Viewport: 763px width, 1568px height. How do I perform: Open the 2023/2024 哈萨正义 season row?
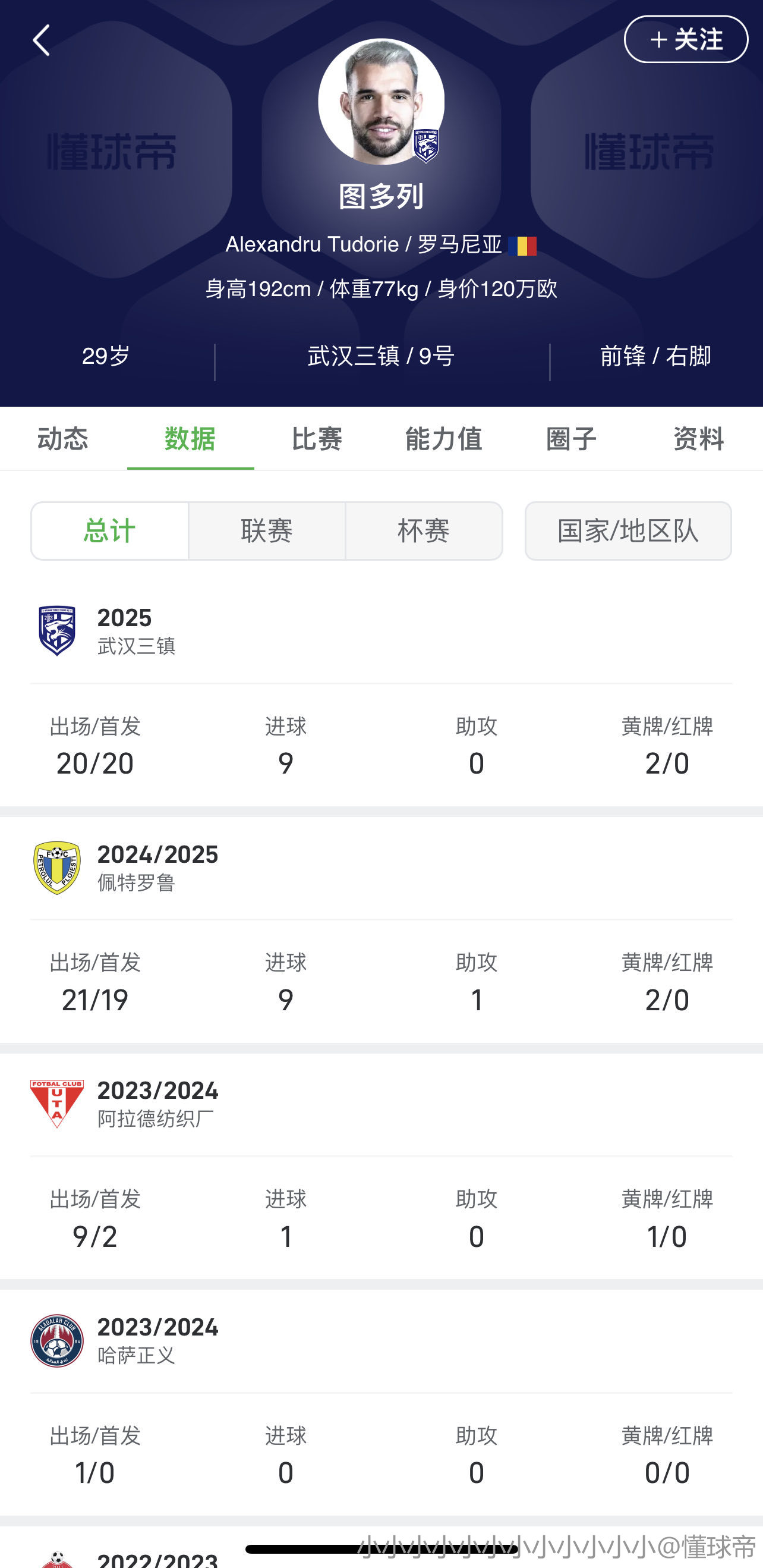point(381,1340)
